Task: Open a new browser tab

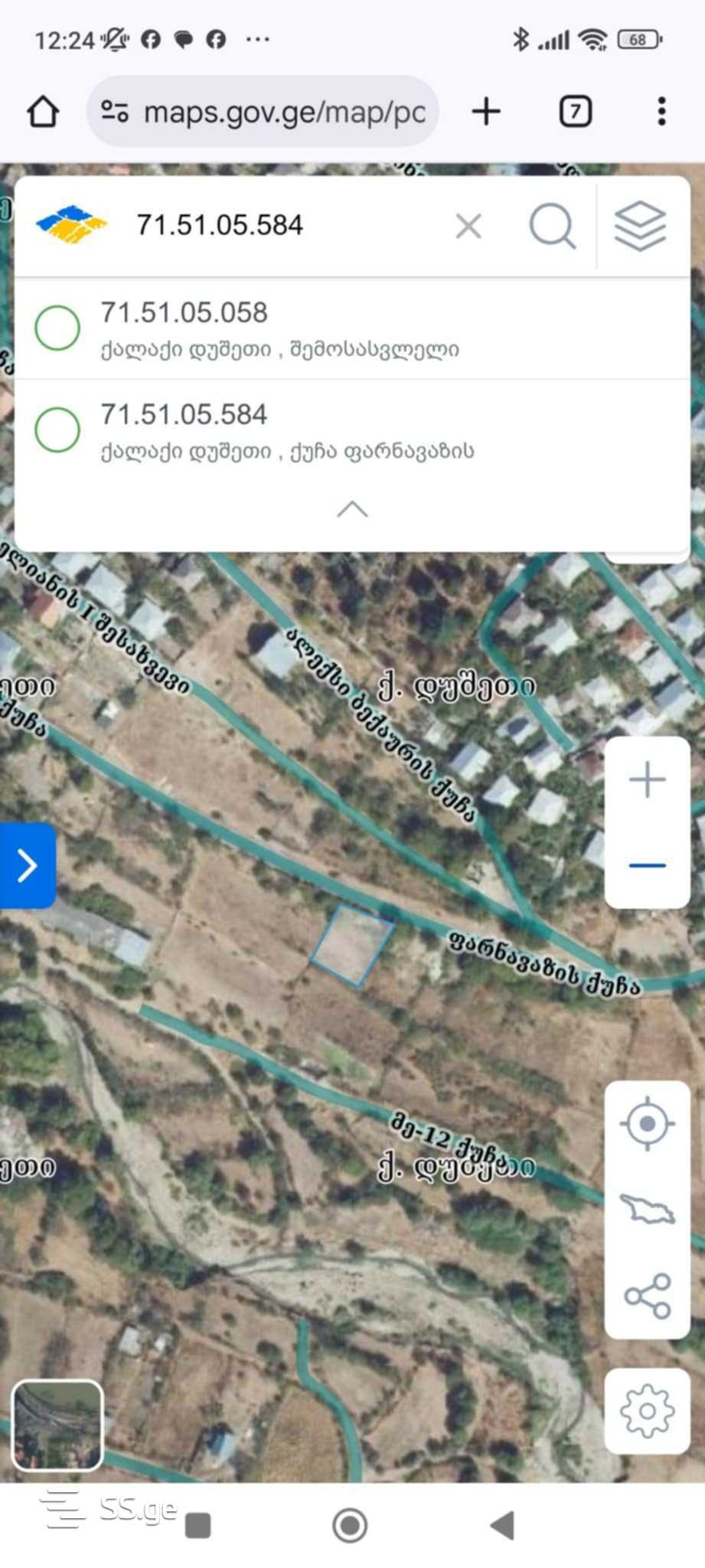Action: [x=486, y=112]
